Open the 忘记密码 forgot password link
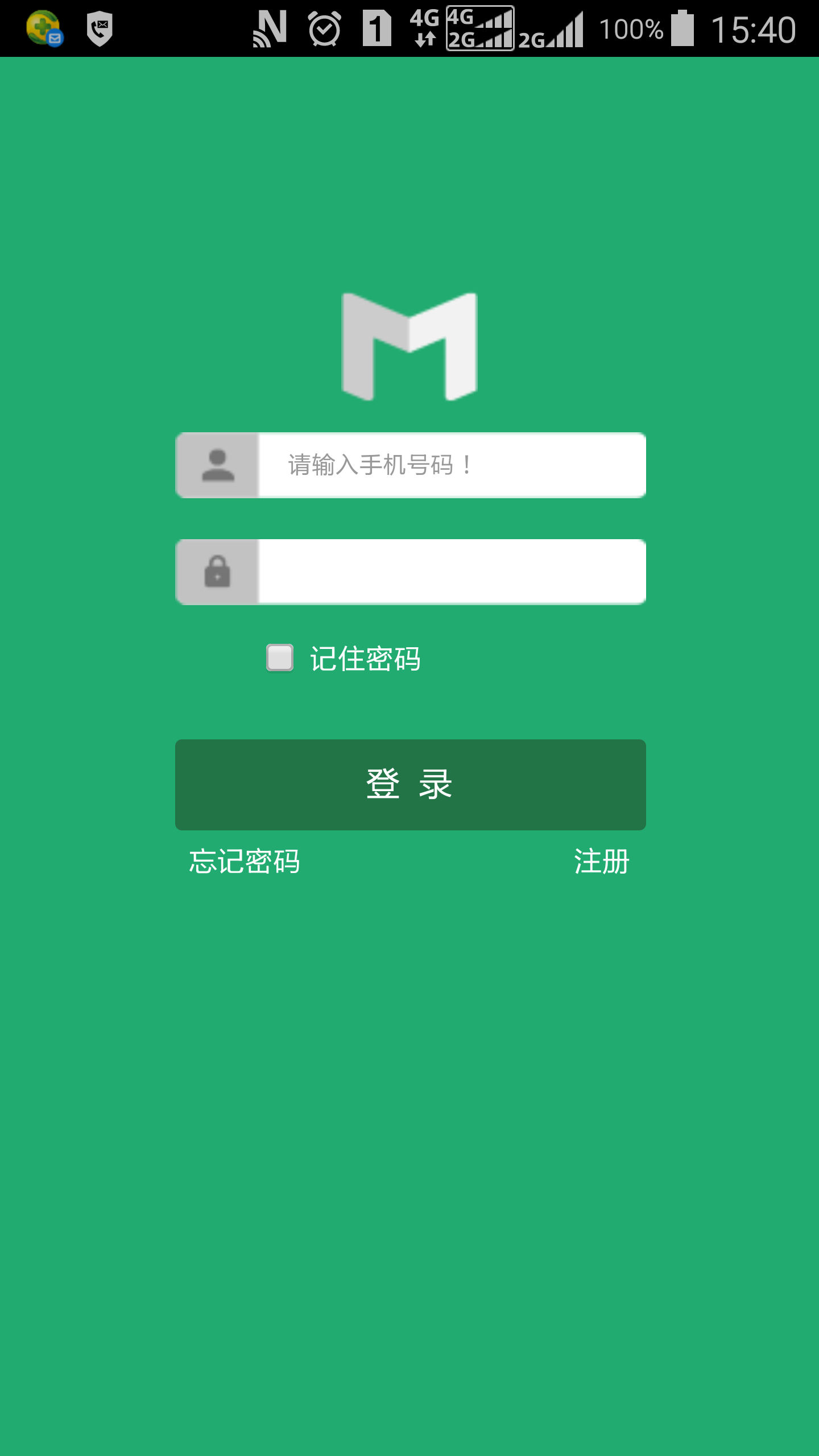 click(245, 861)
